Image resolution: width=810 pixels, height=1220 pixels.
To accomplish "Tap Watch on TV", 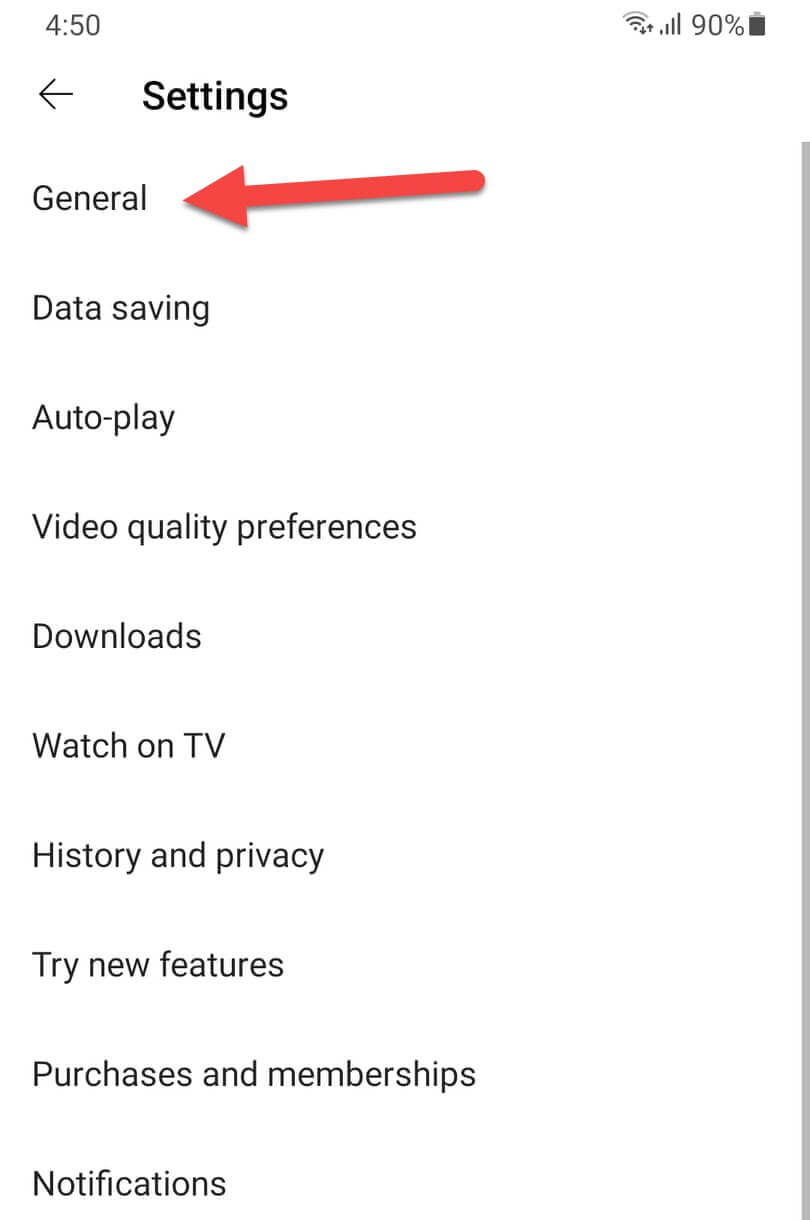I will [129, 745].
